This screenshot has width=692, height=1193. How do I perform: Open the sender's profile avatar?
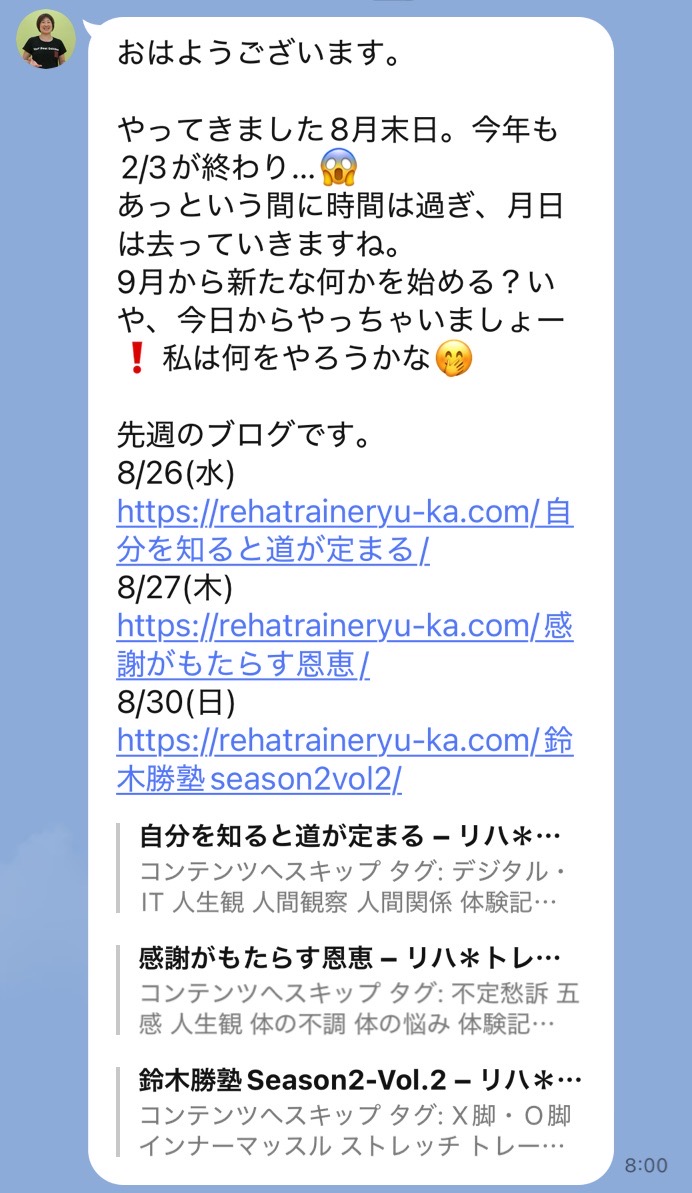click(46, 40)
